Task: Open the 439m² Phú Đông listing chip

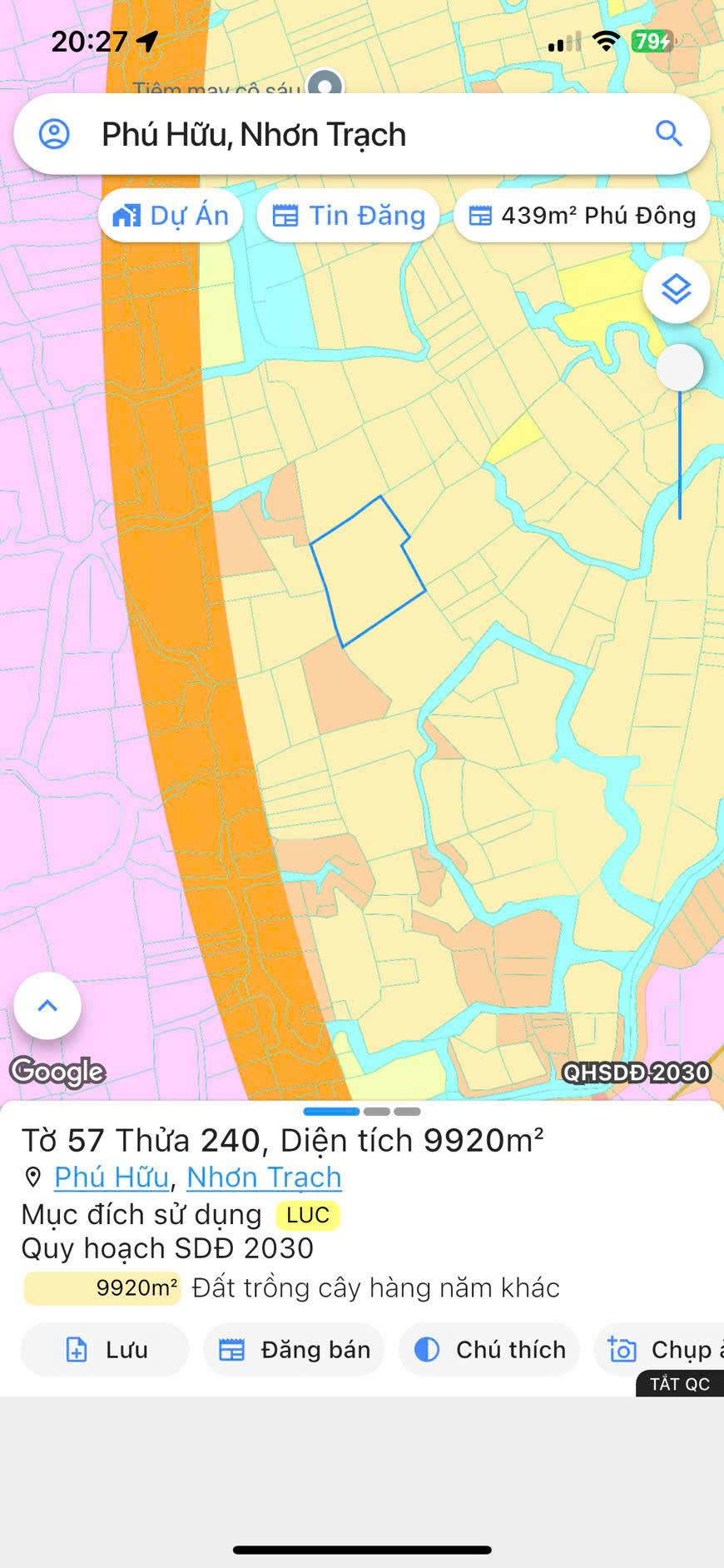Action: pyautogui.click(x=582, y=216)
